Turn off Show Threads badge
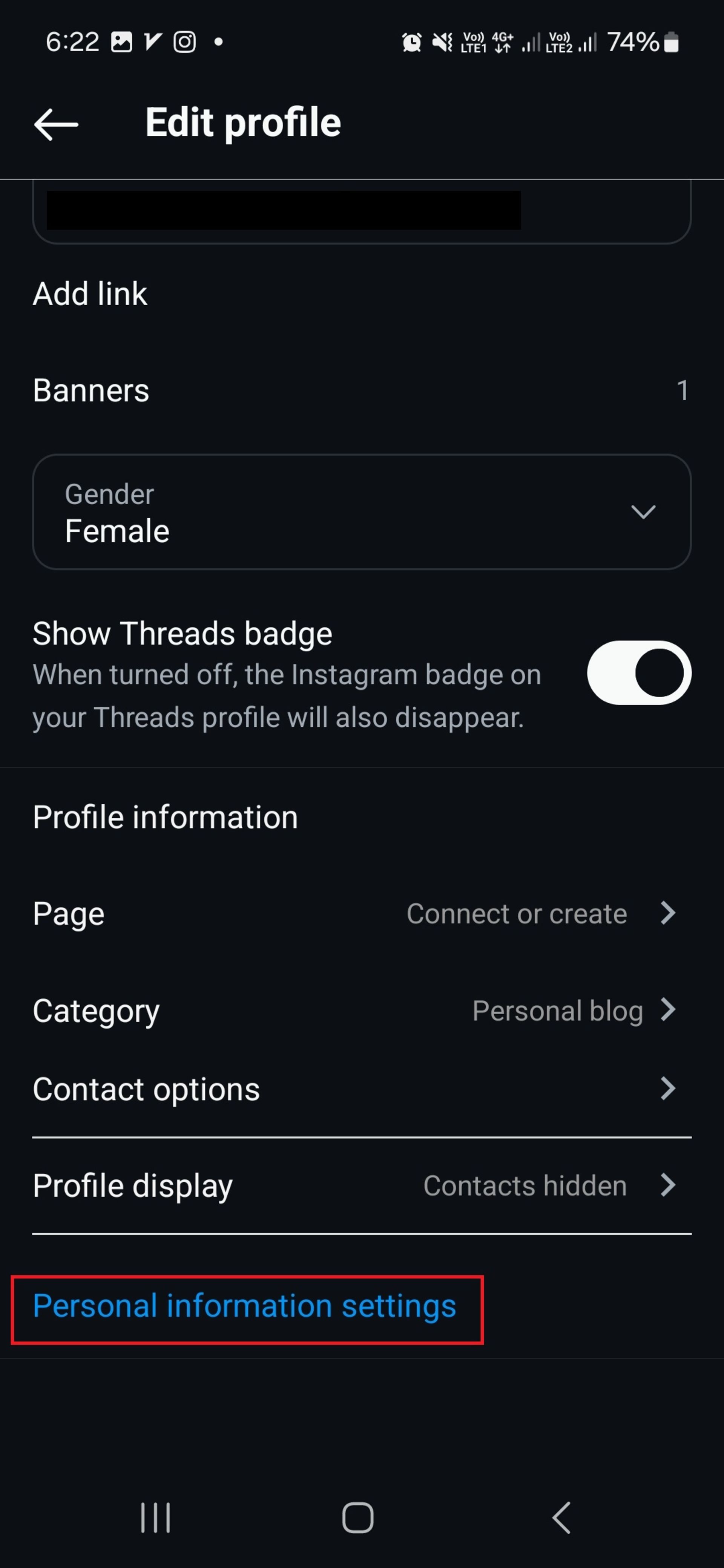 [638, 672]
